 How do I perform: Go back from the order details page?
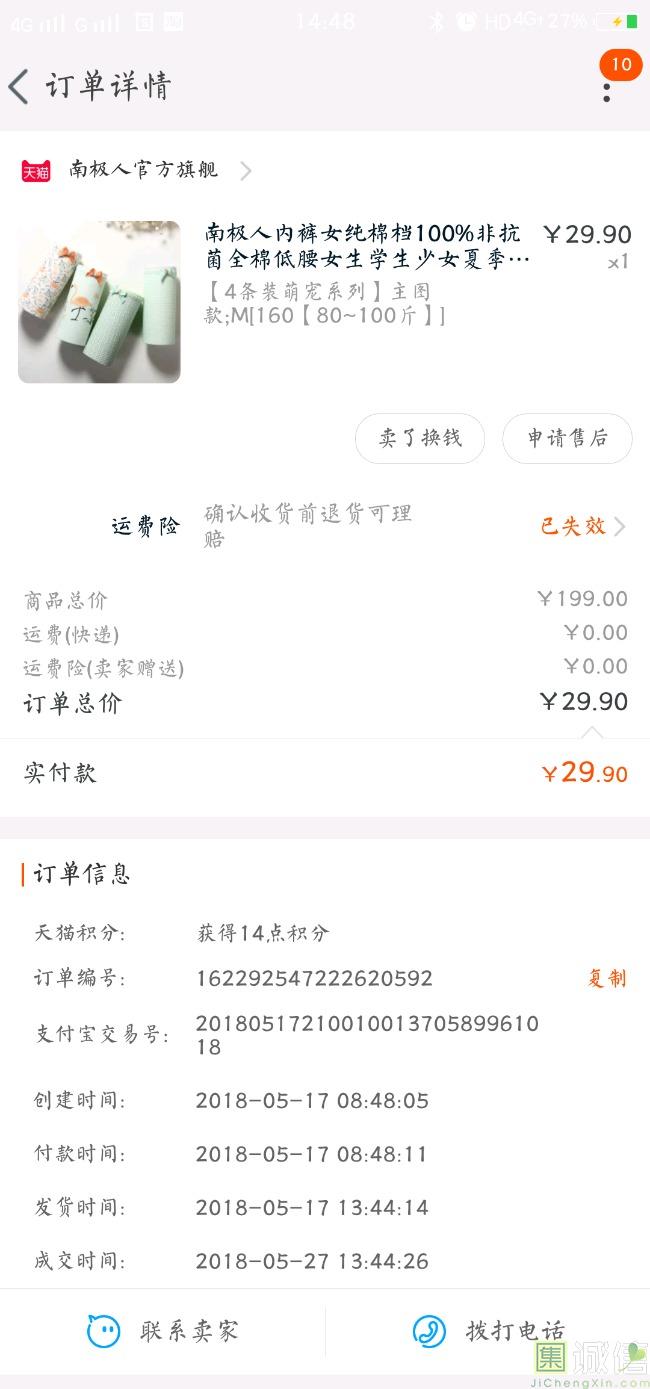[x=19, y=87]
